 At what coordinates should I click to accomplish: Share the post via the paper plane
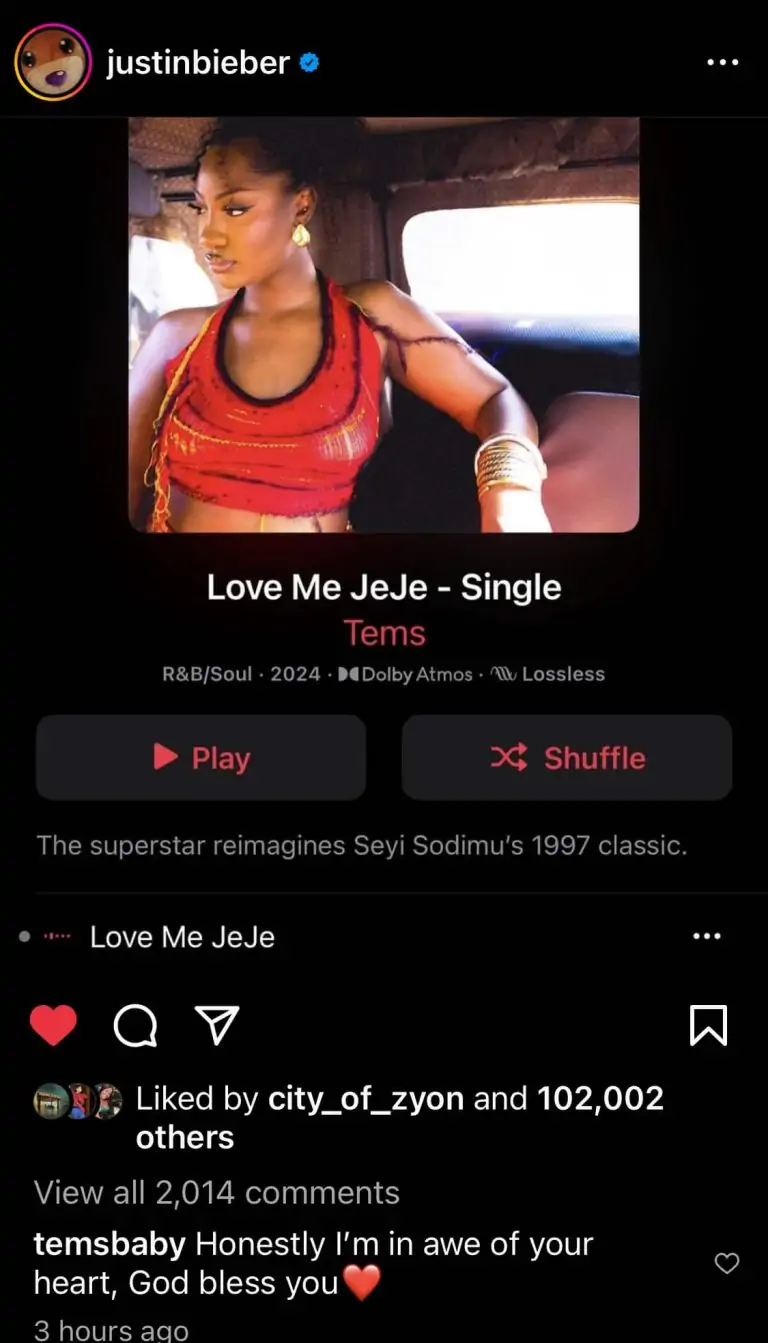click(x=216, y=1025)
